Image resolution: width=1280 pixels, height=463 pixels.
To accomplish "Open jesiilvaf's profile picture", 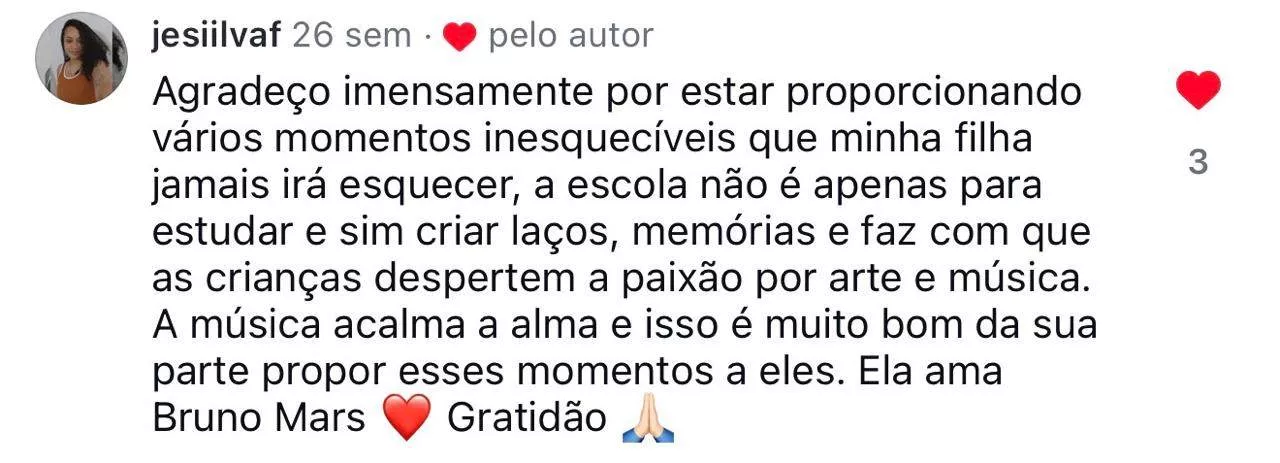I will [x=82, y=59].
